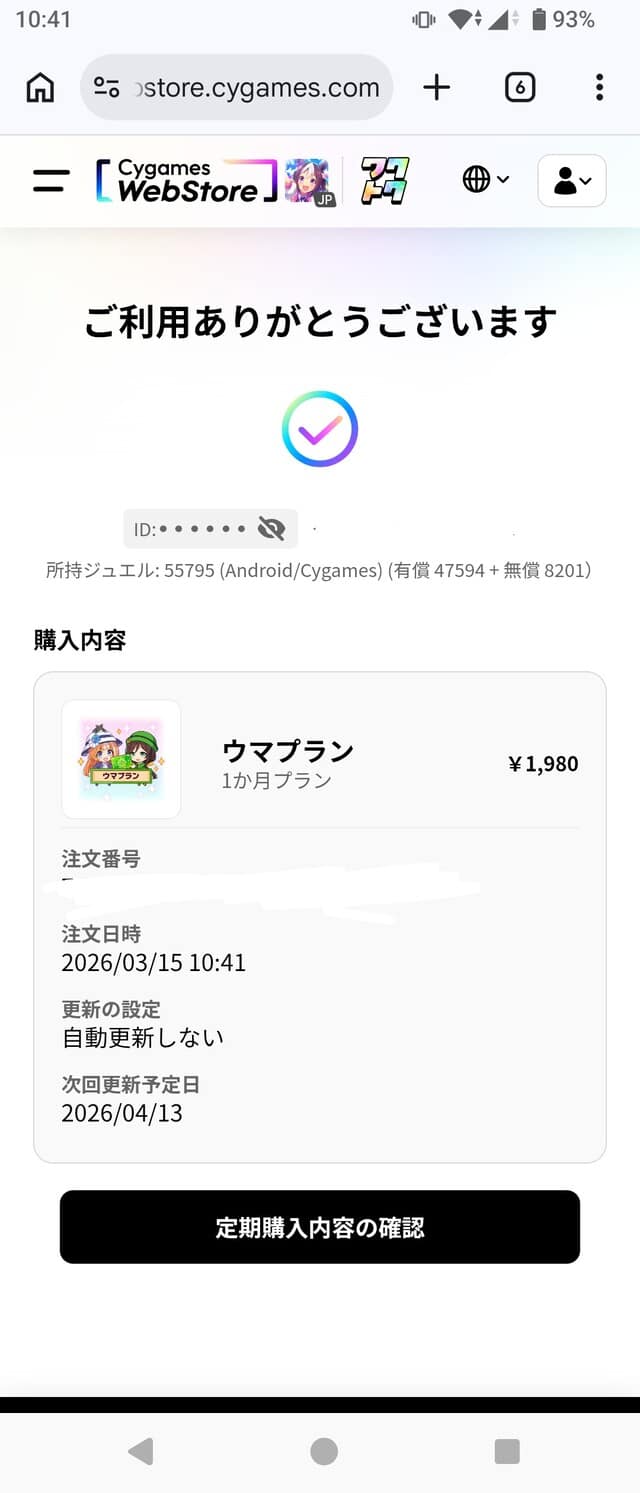Open a new browser tab
The width and height of the screenshot is (640, 1493).
(436, 88)
